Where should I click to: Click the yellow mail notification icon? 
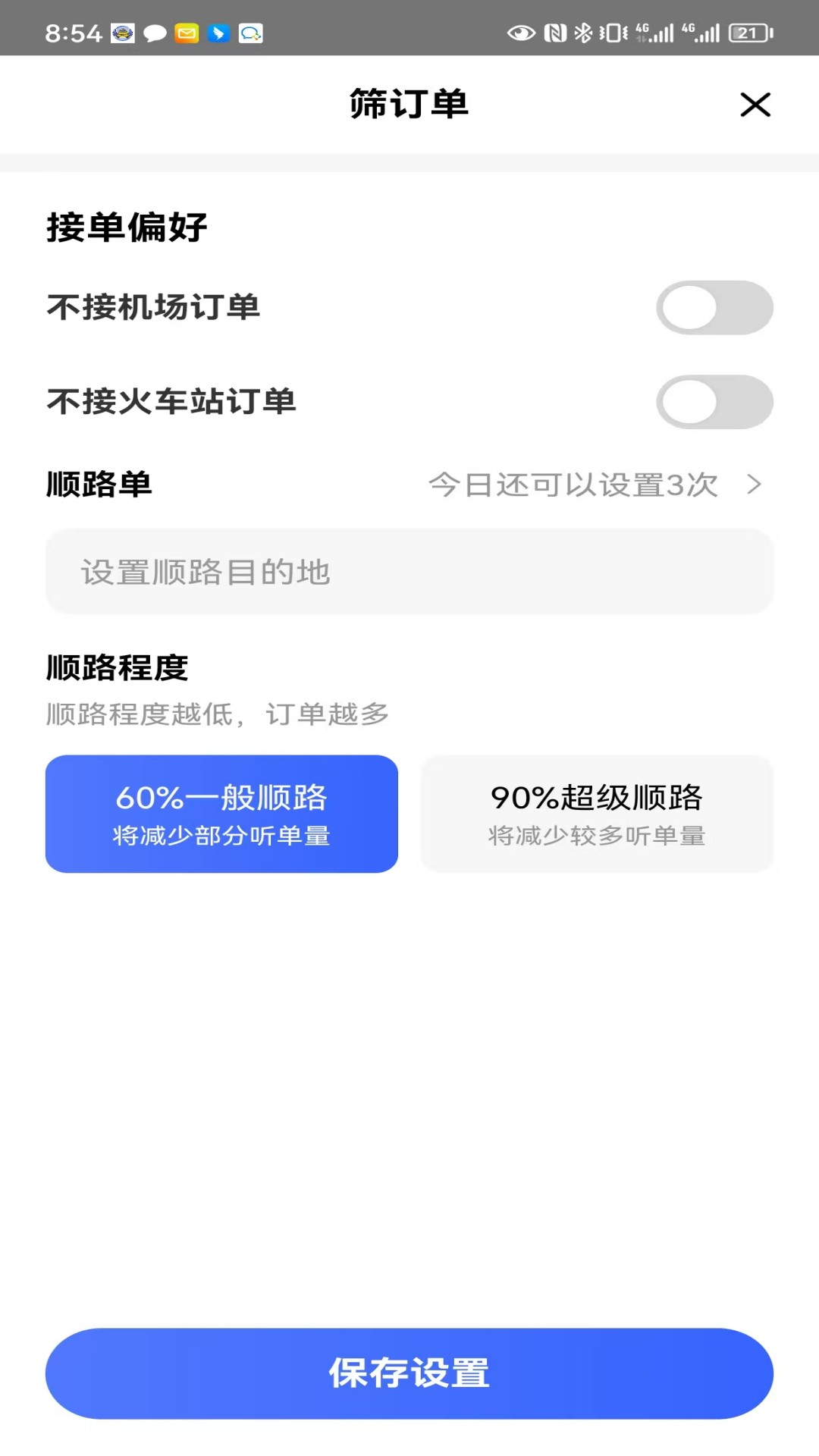pyautogui.click(x=185, y=33)
